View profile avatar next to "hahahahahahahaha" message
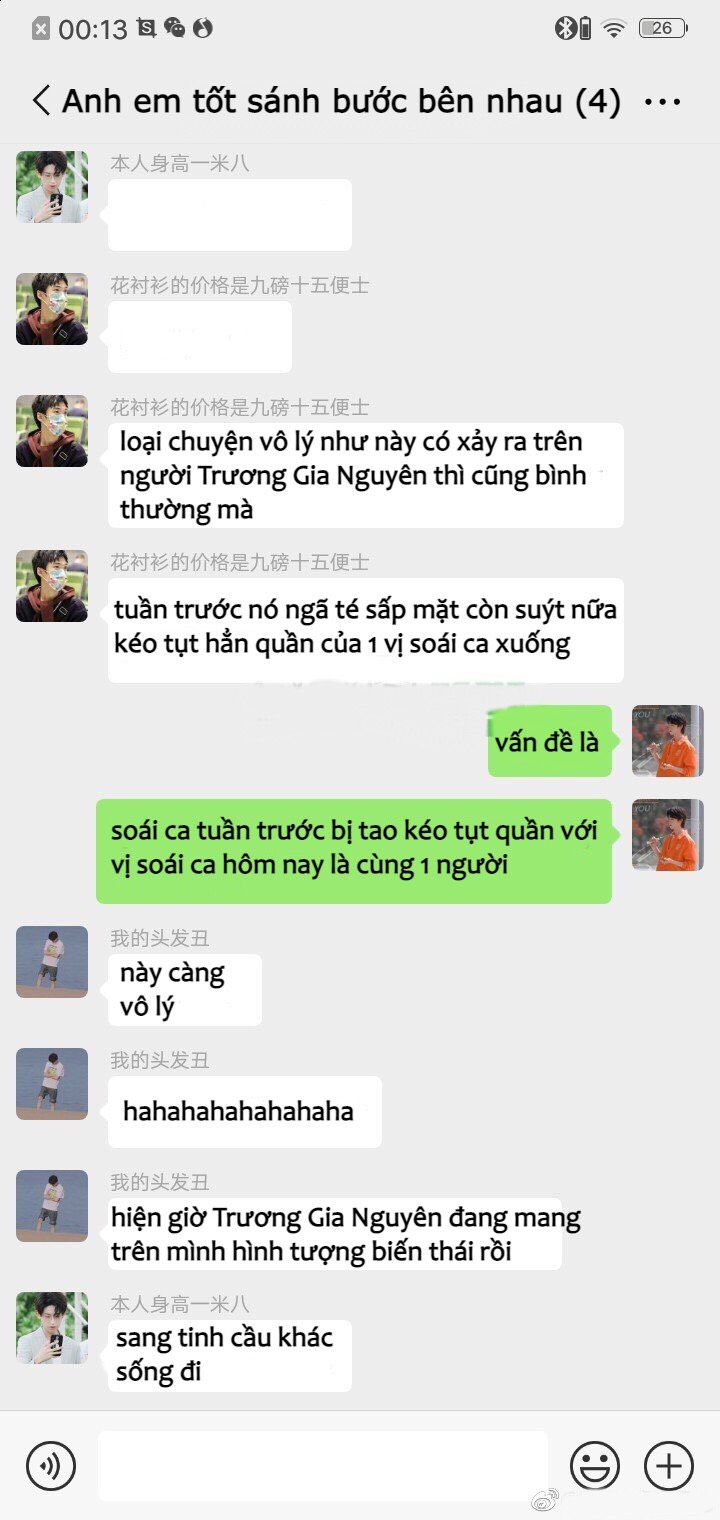720x1520 pixels. (x=52, y=1084)
